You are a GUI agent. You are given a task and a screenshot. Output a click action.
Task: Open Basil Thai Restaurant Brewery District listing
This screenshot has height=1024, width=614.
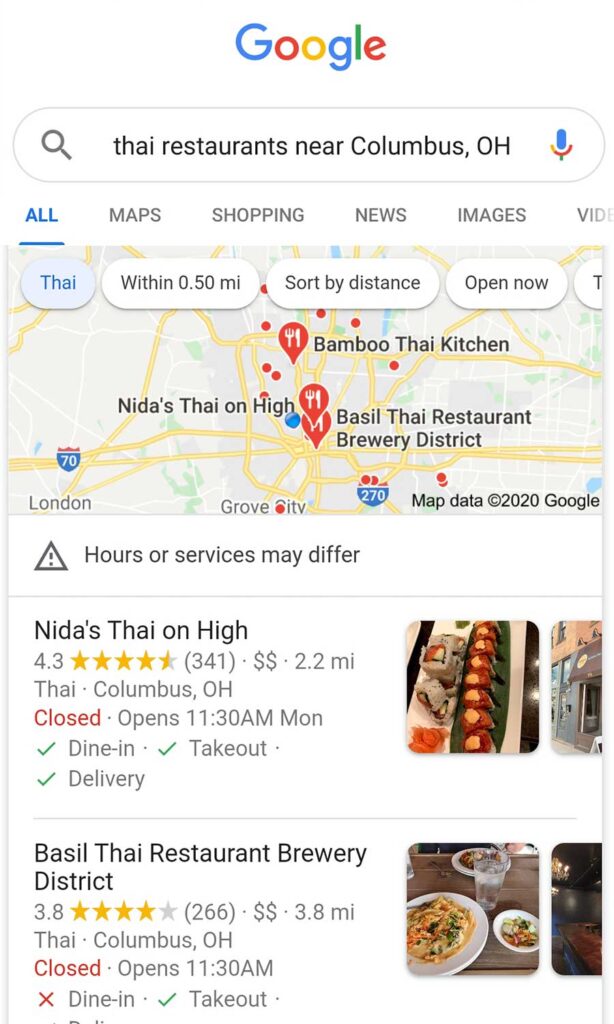tap(200, 866)
